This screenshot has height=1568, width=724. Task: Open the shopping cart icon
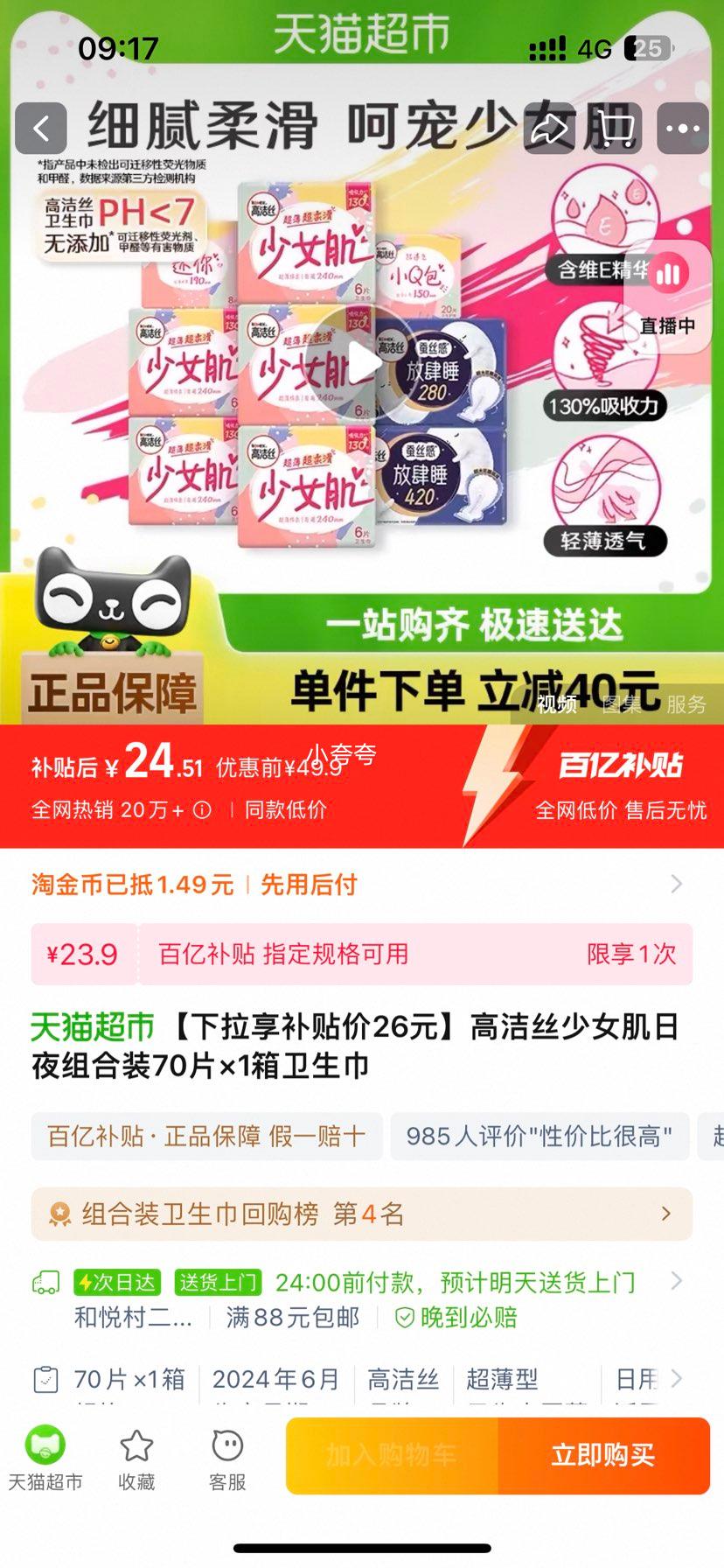pyautogui.click(x=616, y=129)
